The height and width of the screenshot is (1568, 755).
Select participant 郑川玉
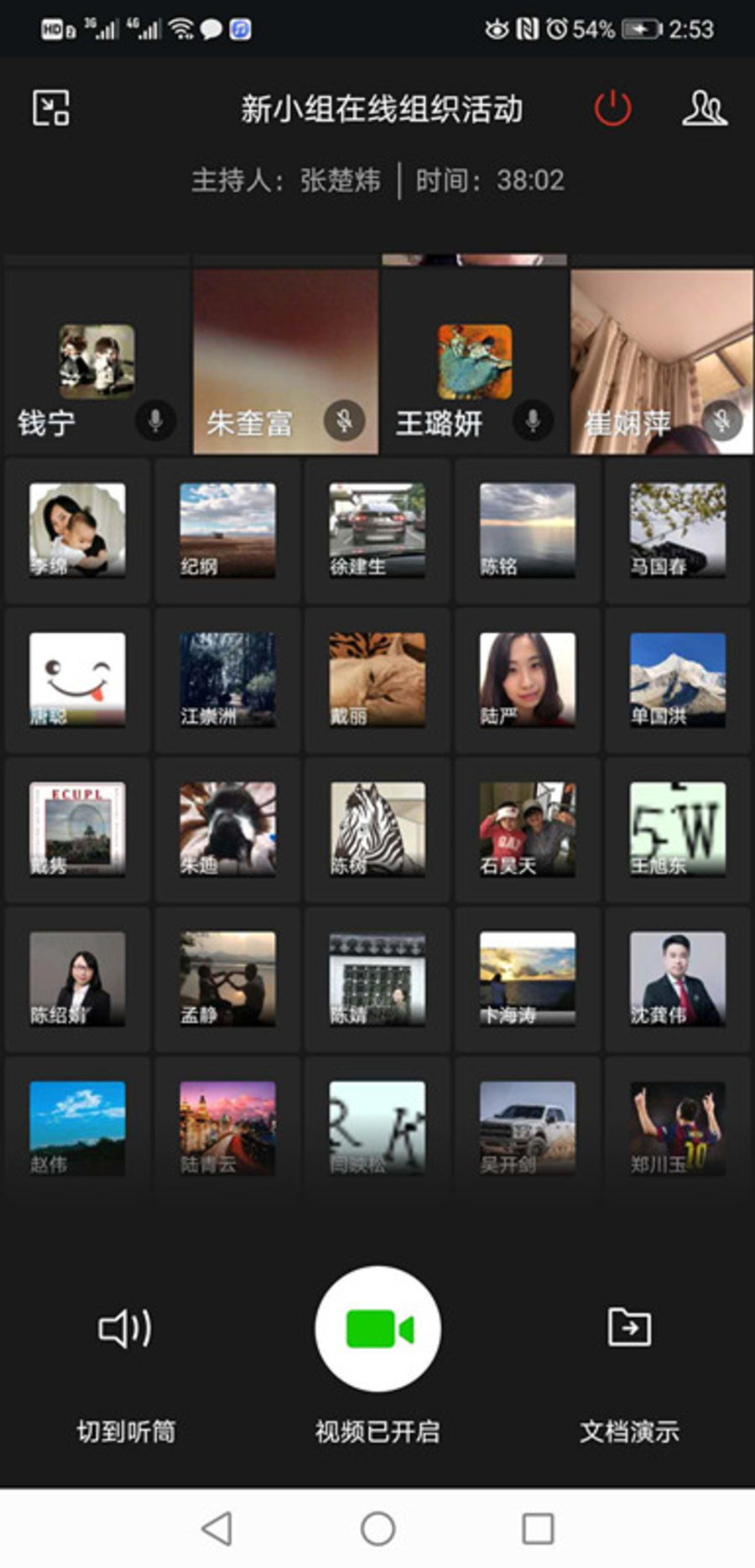(x=678, y=1128)
